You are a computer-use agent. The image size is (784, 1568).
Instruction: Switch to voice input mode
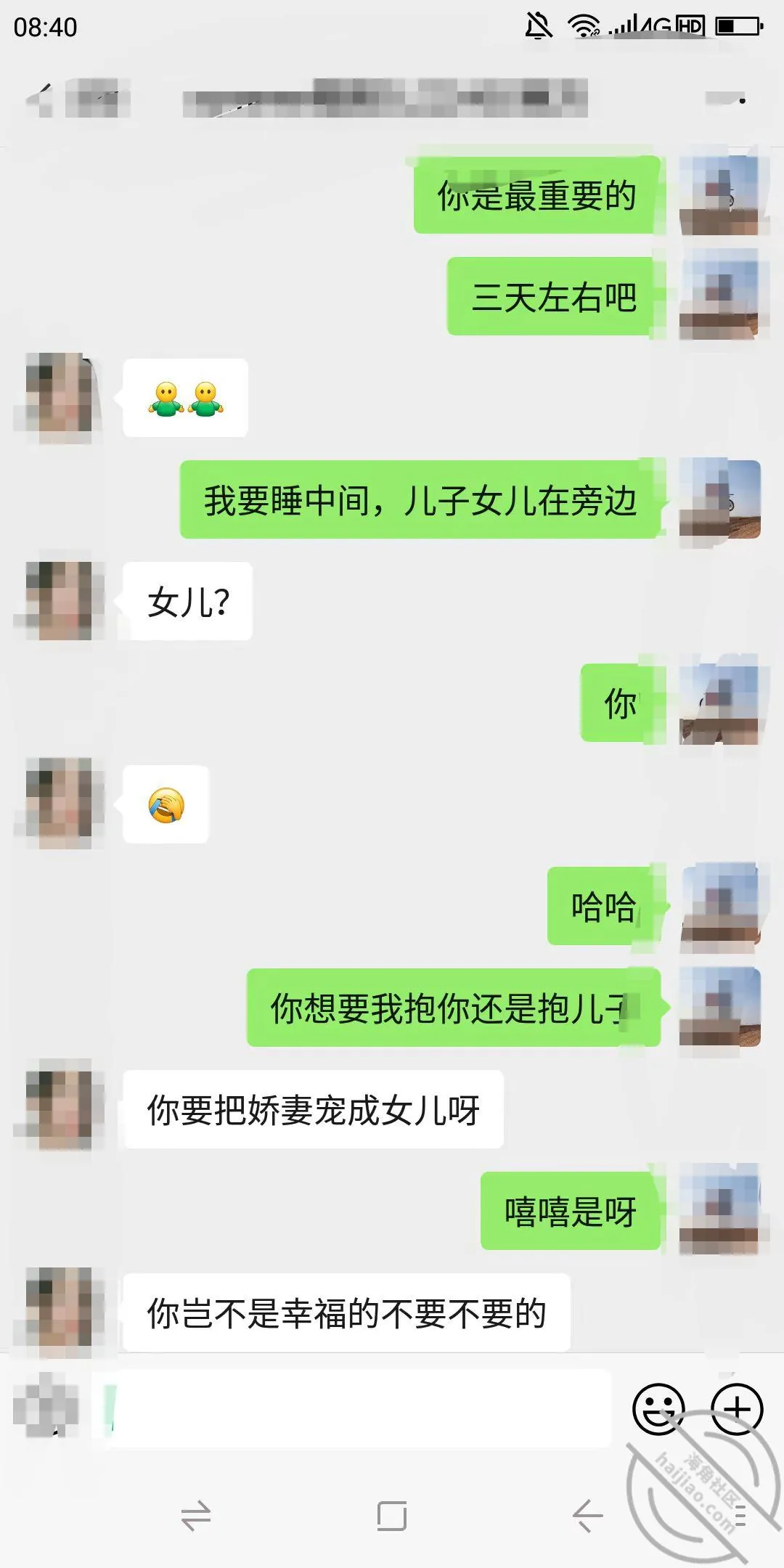coord(45,1409)
